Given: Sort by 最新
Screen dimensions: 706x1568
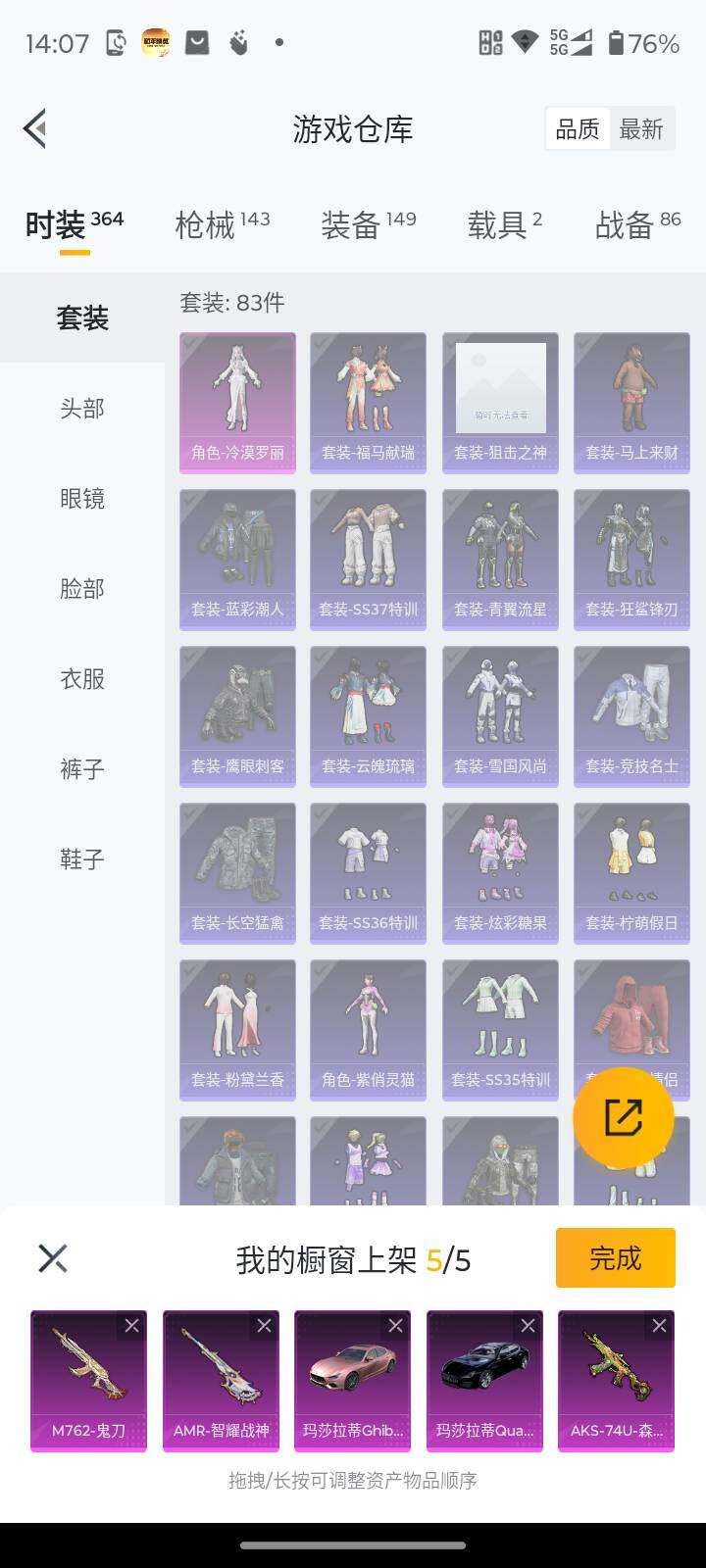Looking at the screenshot, I should pyautogui.click(x=641, y=128).
